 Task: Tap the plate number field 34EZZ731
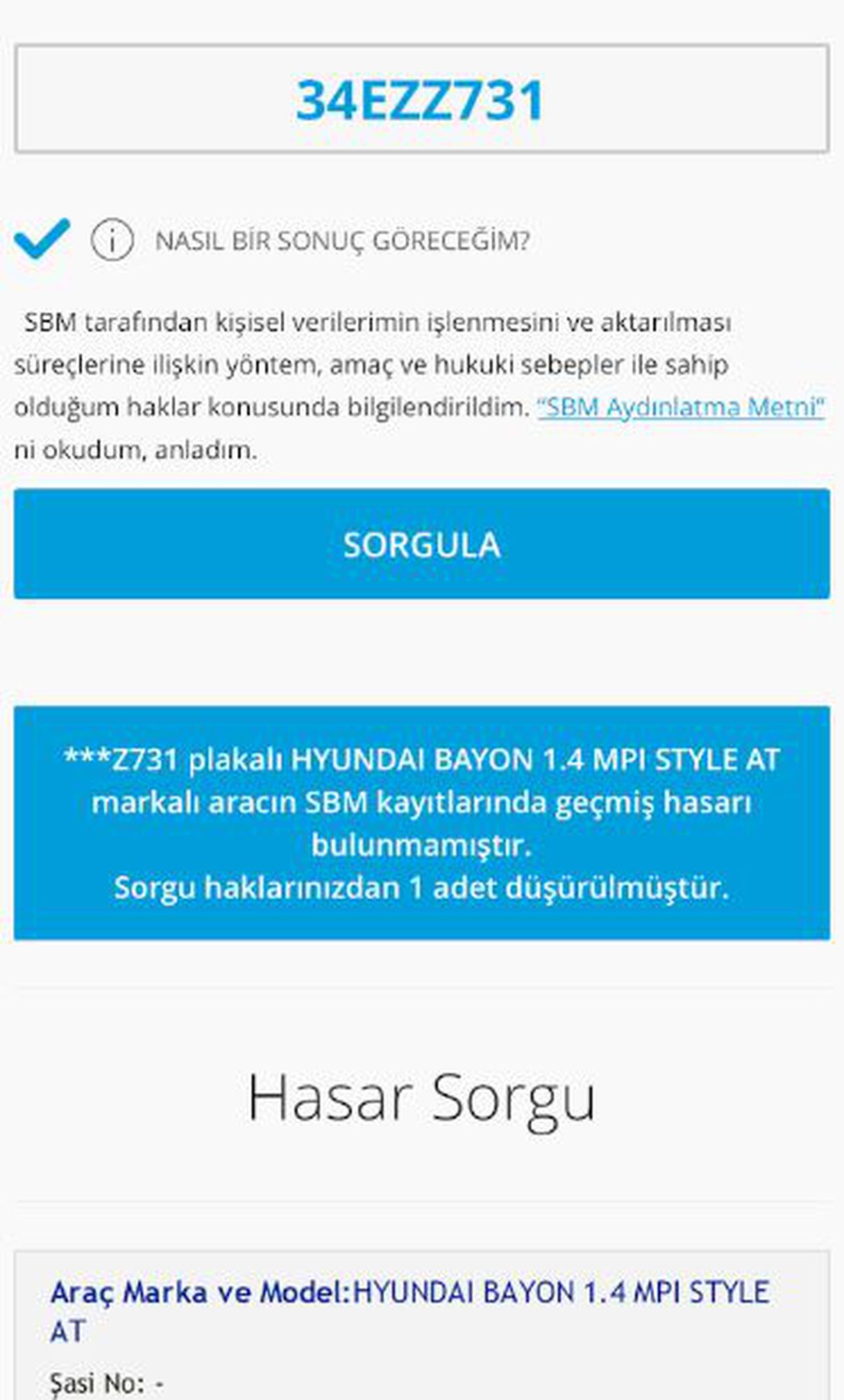pos(421,99)
